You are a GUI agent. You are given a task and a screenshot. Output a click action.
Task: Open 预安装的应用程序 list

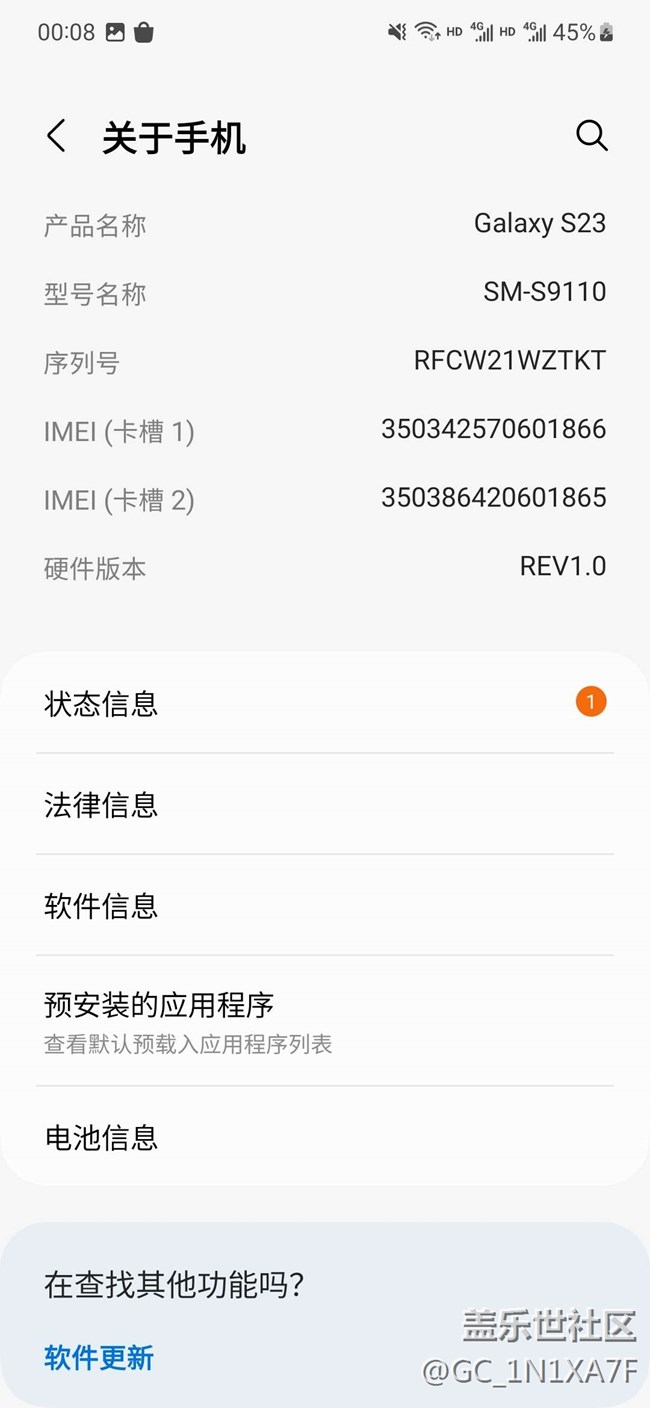tap(324, 1021)
